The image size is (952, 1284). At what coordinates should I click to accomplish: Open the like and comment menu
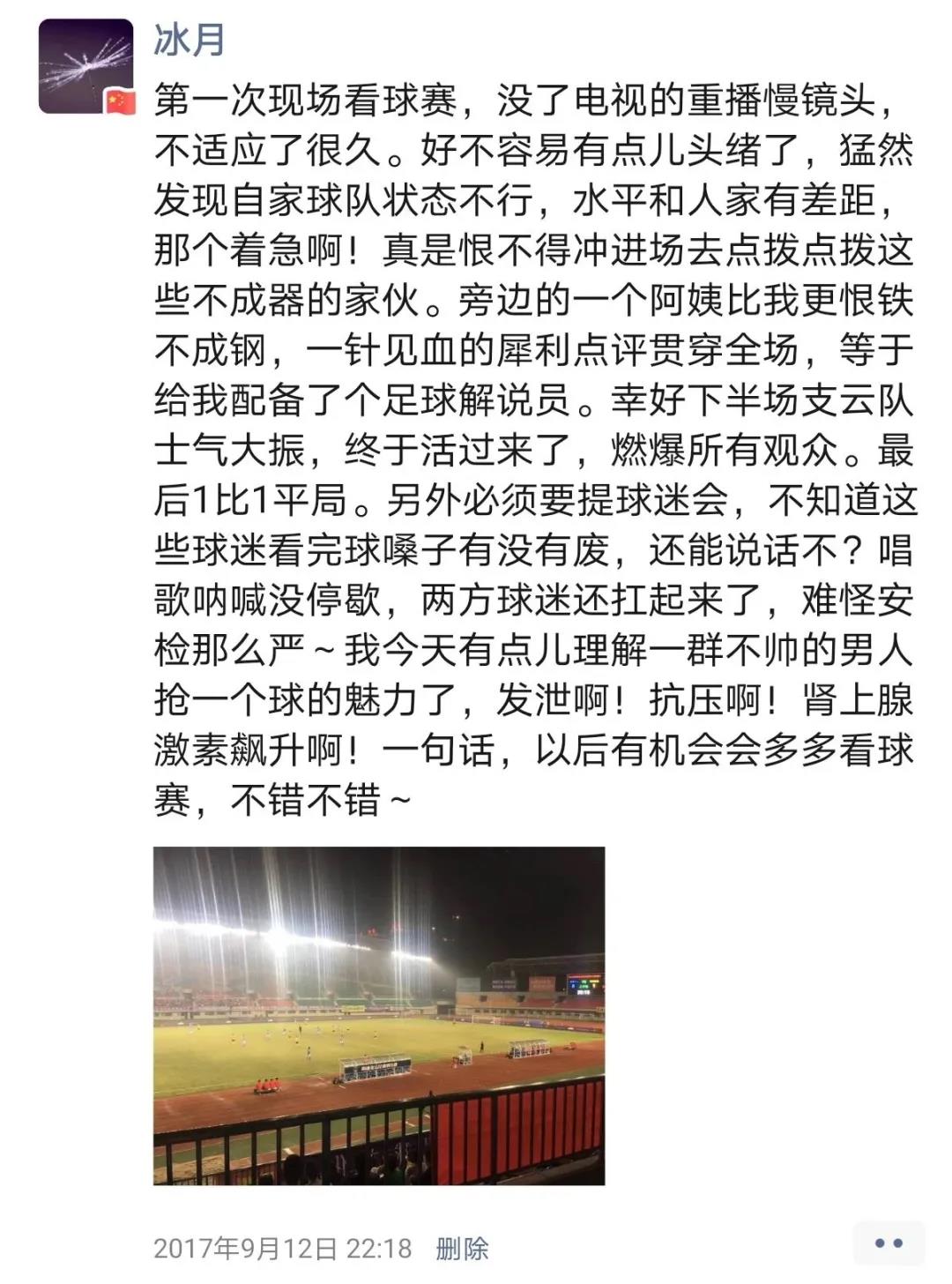(x=889, y=1243)
